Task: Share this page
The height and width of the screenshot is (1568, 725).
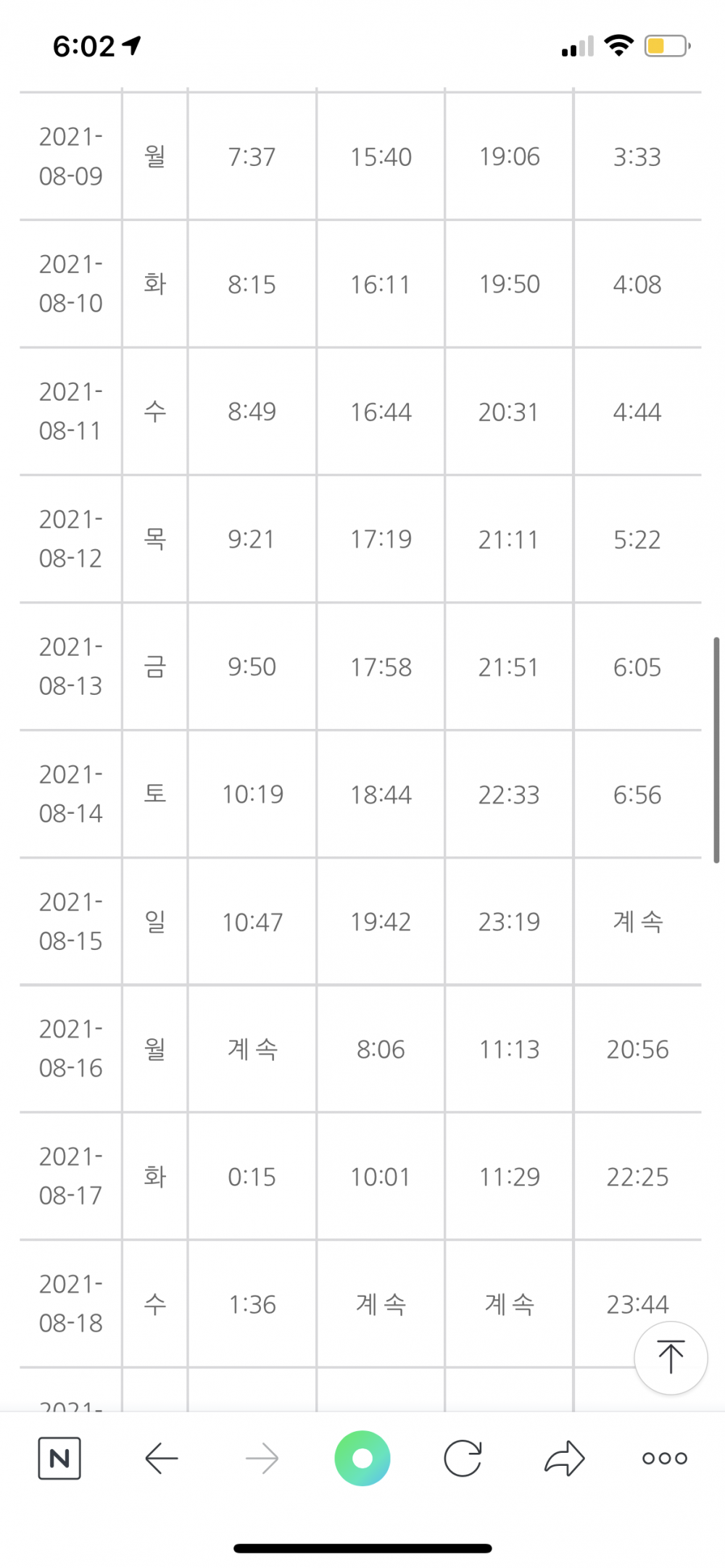Action: tap(564, 1458)
